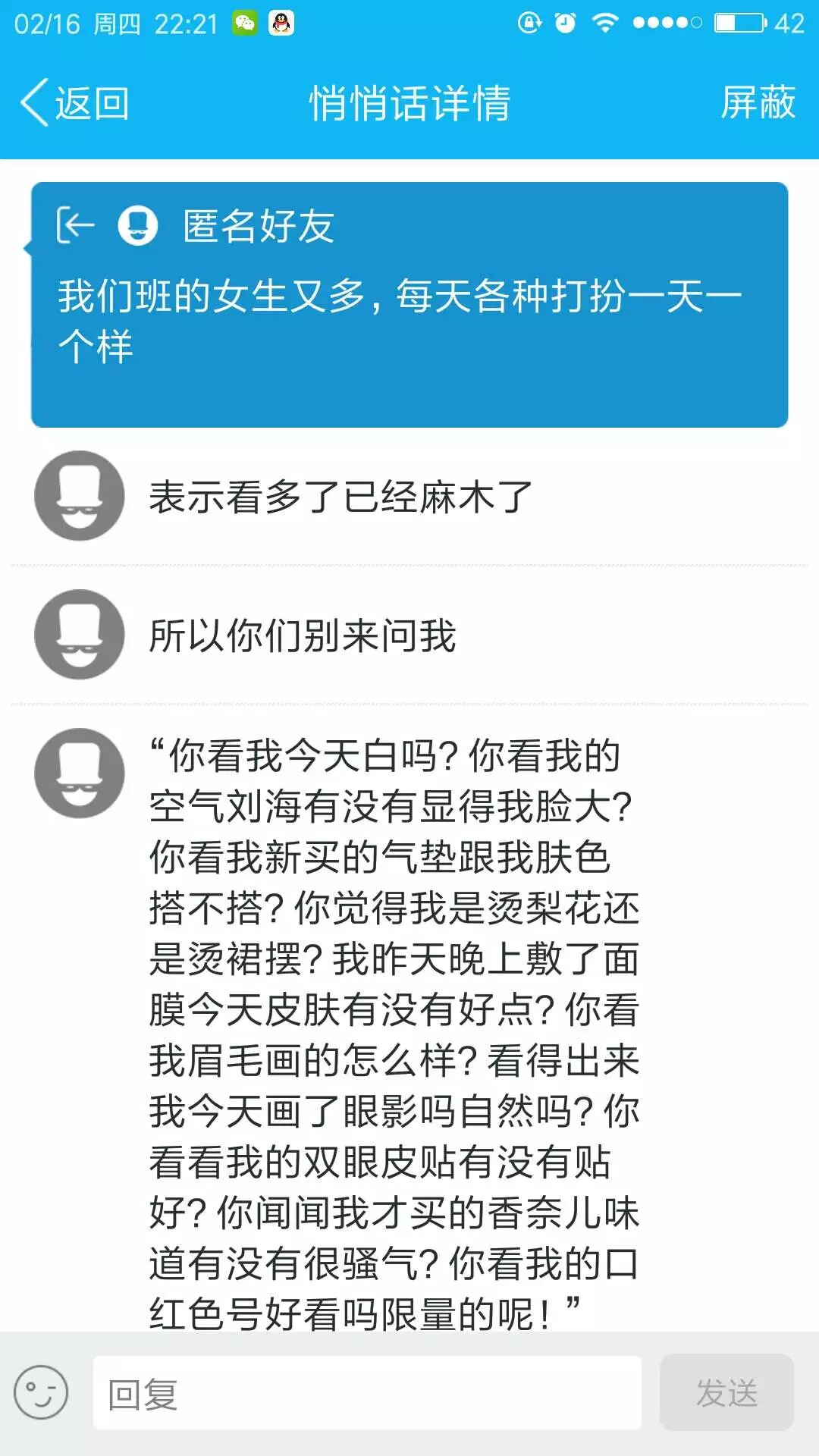Tap the share arrow icon in blue card
Screen dimensions: 819x1456
coord(75,225)
